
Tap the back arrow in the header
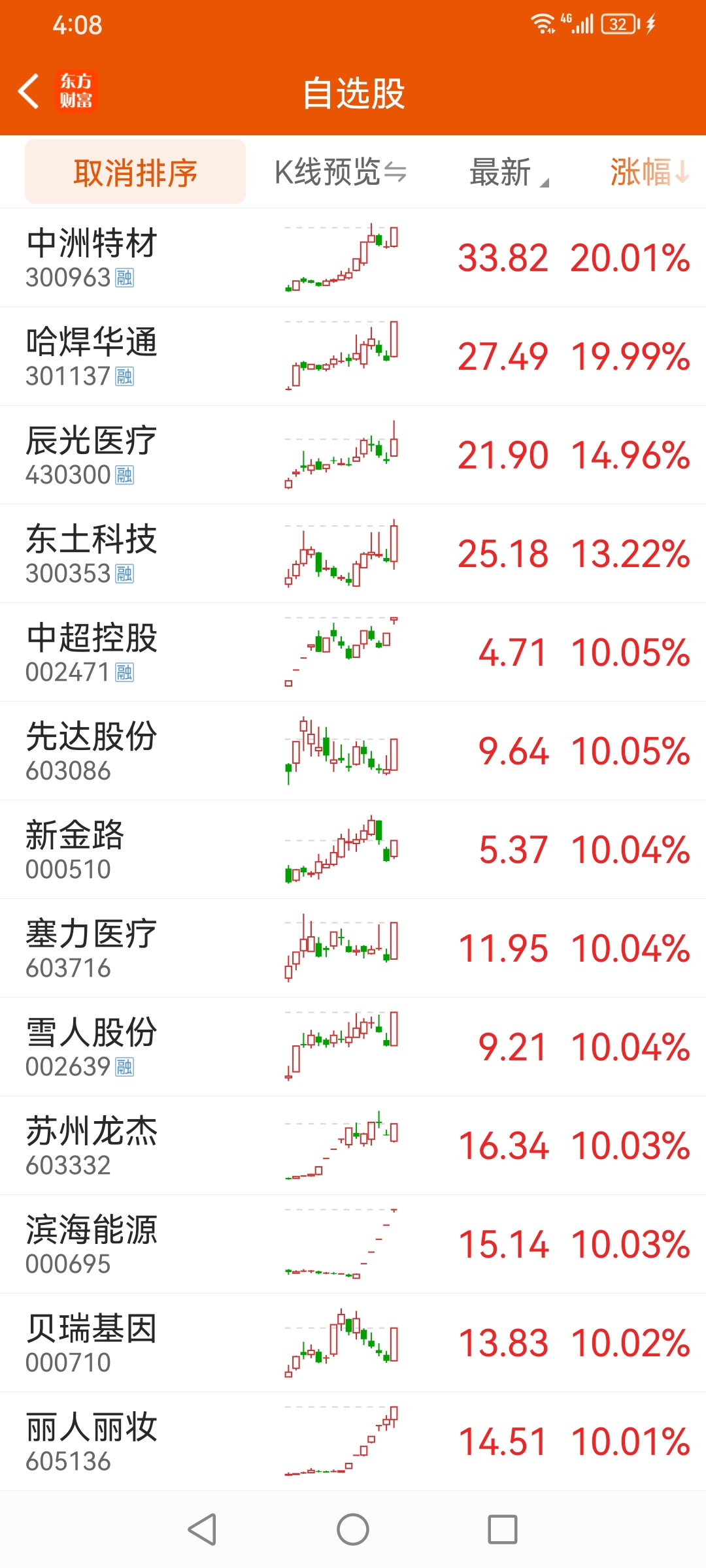[29, 91]
